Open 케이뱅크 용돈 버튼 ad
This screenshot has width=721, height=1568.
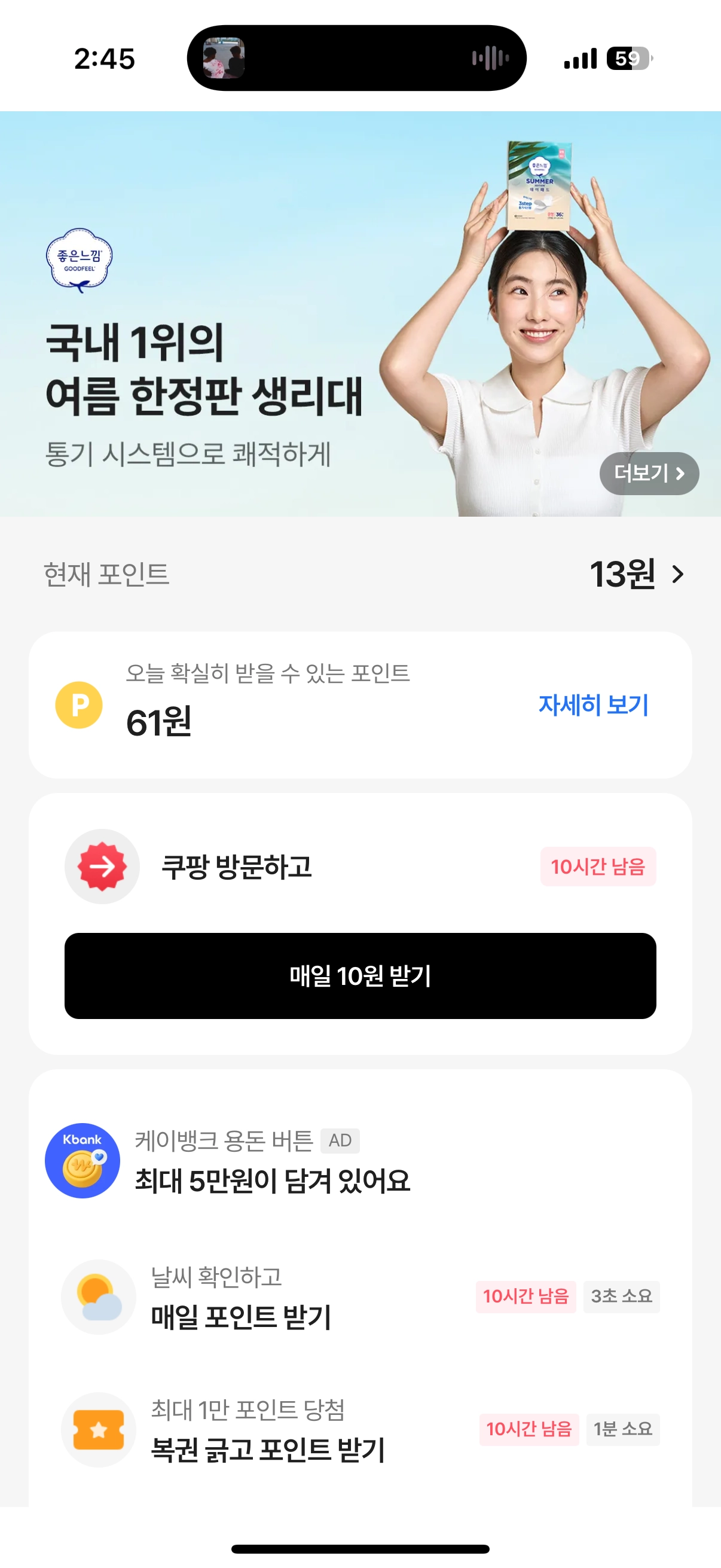pos(272,1161)
